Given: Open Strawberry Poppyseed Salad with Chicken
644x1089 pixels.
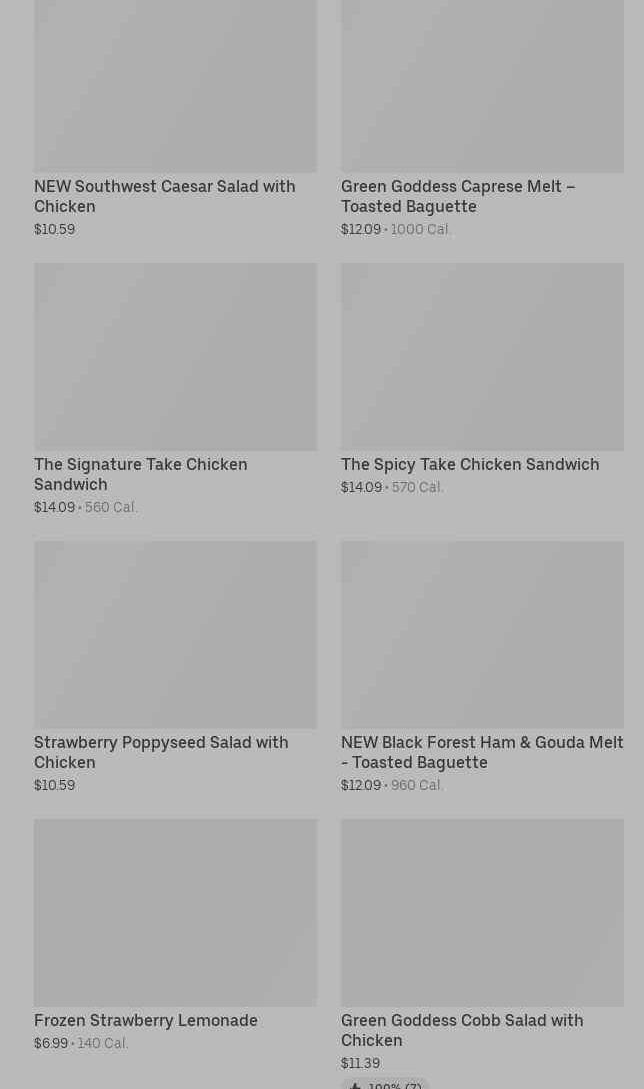Looking at the screenshot, I should pos(175,667).
